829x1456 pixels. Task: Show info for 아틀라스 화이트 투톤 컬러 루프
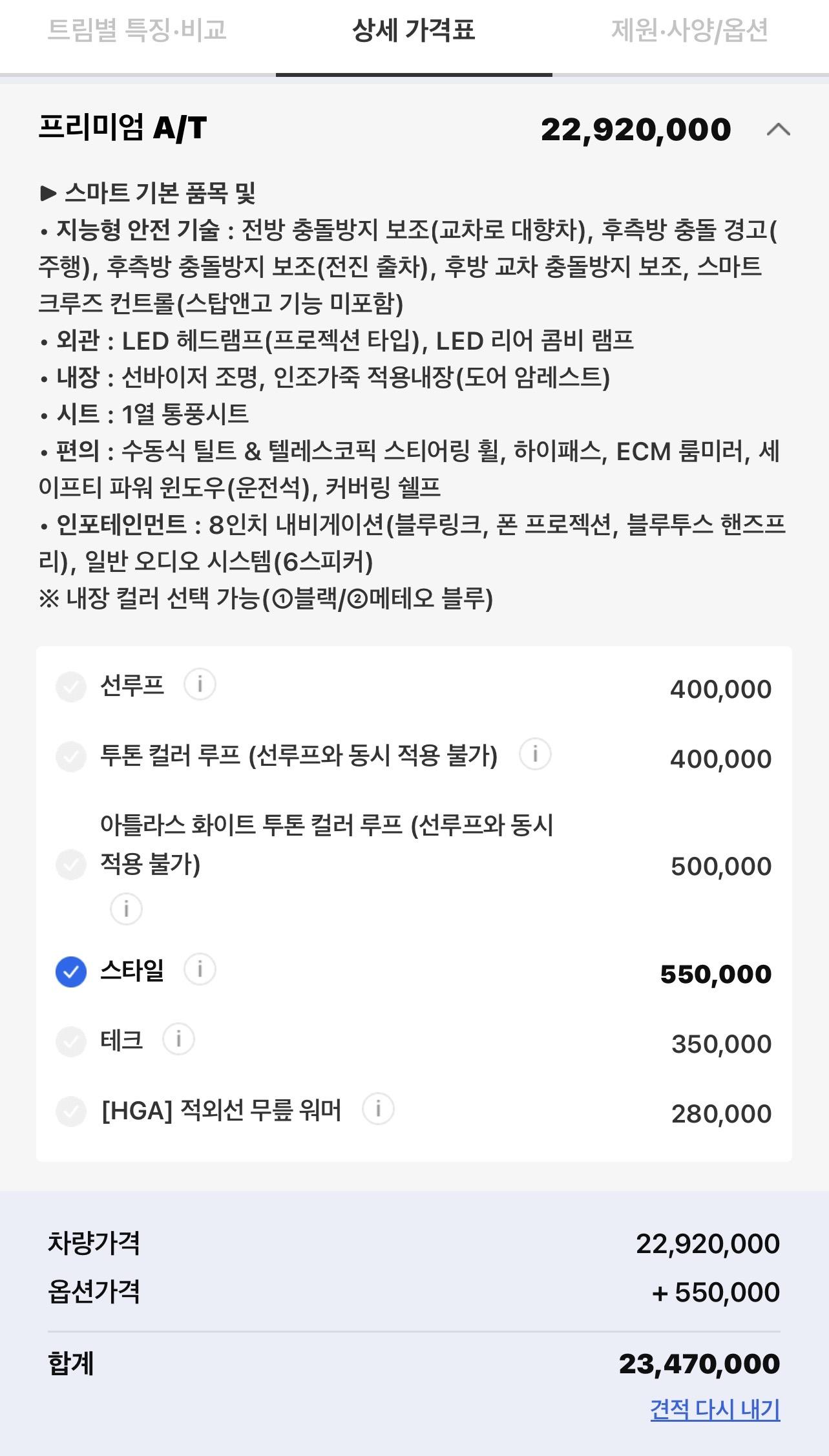(x=126, y=909)
